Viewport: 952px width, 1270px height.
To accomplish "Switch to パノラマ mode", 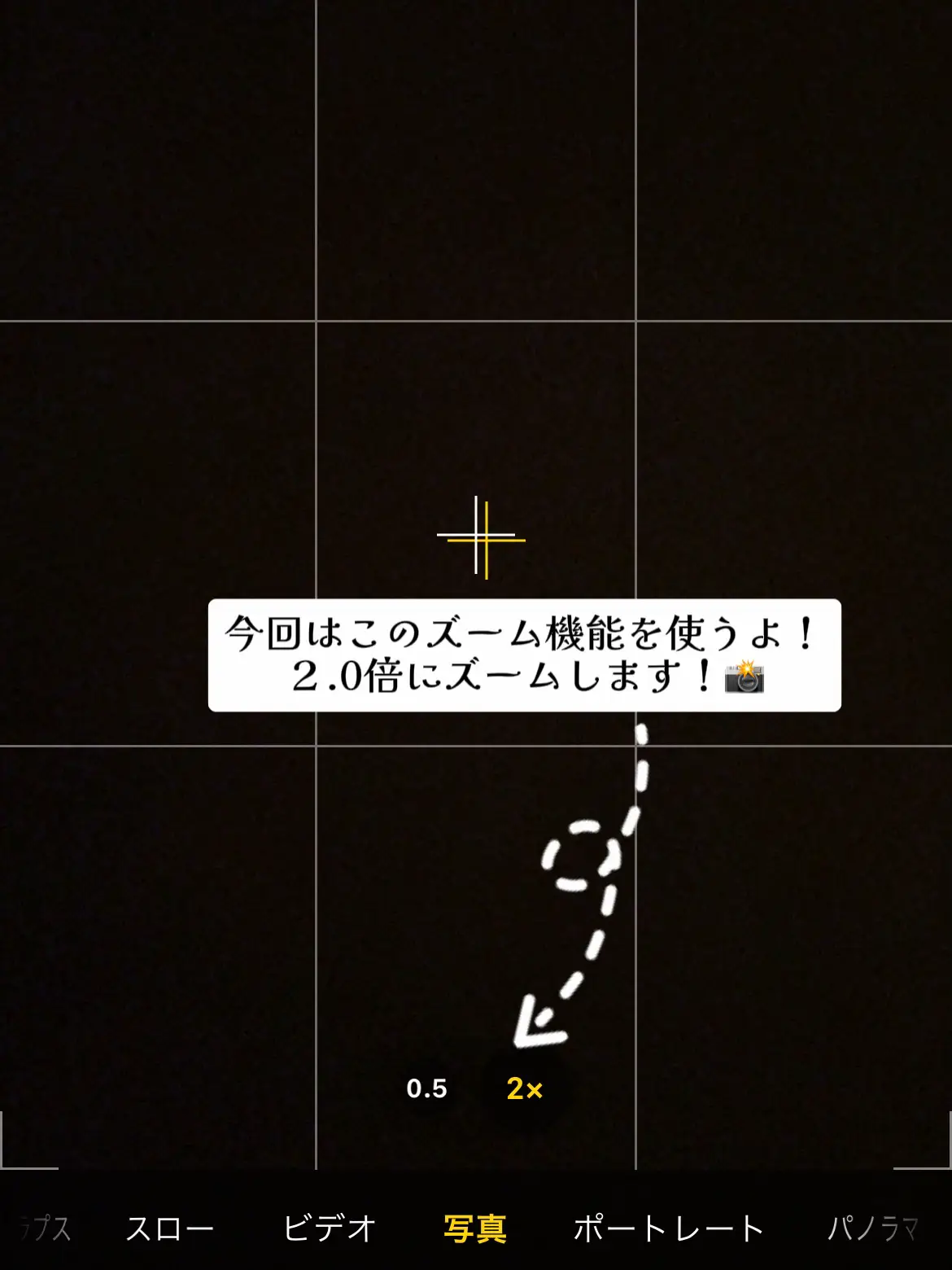I will (x=872, y=1228).
